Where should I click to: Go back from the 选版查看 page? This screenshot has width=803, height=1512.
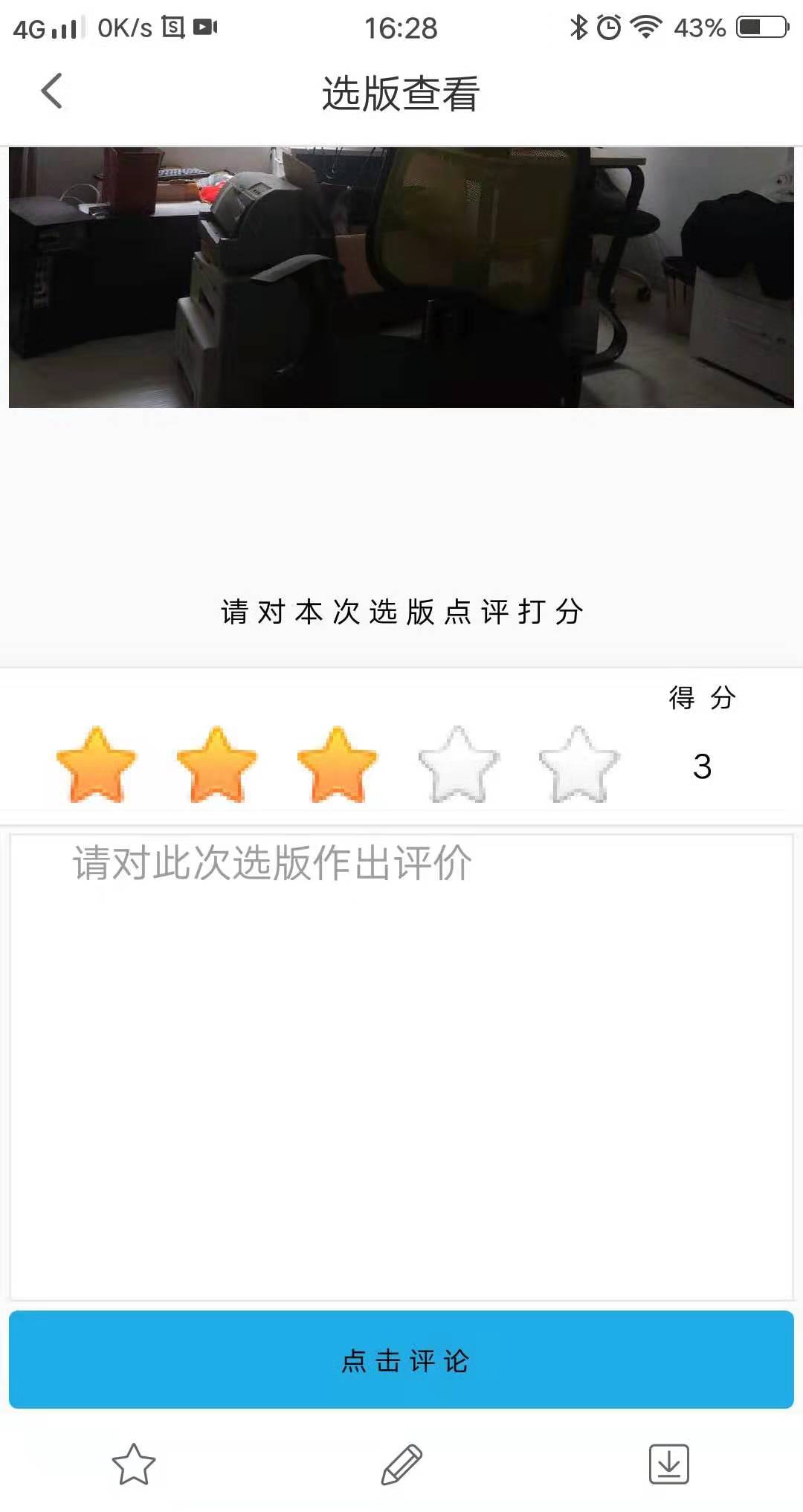point(51,92)
